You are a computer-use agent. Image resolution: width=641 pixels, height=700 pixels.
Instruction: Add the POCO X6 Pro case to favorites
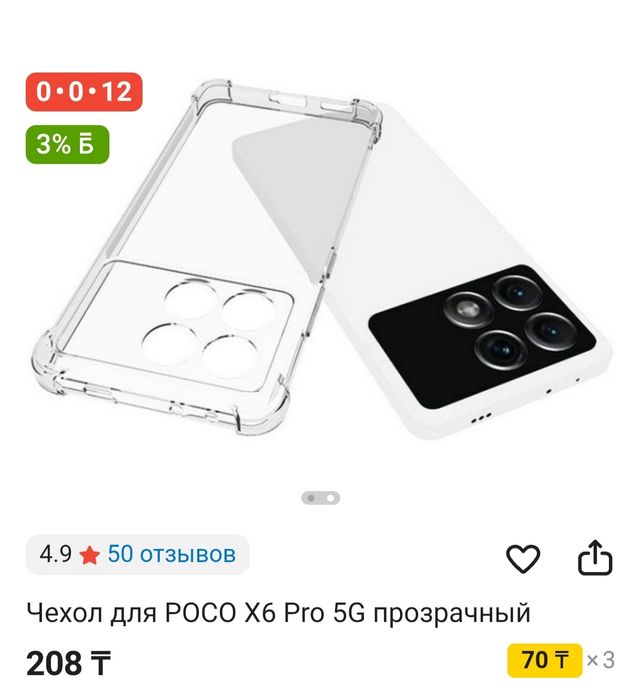(x=523, y=558)
